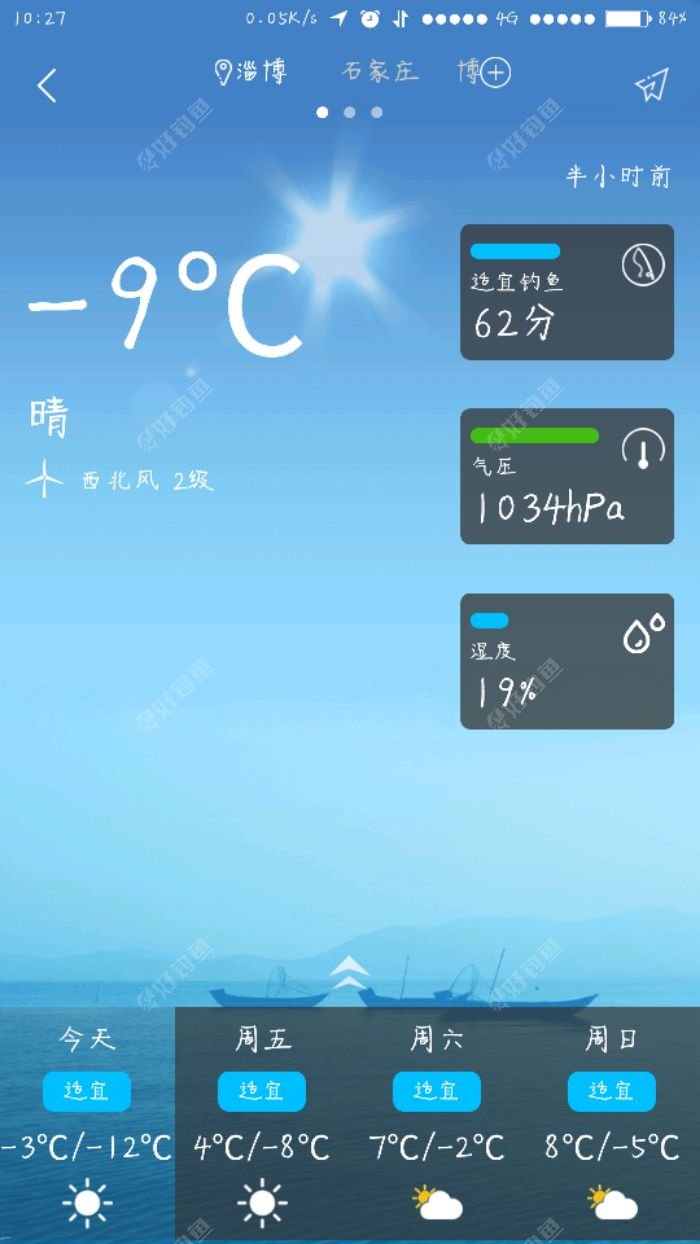700x1244 pixels.
Task: Tap the 适宜 badge under 周五
Action: tap(262, 1091)
